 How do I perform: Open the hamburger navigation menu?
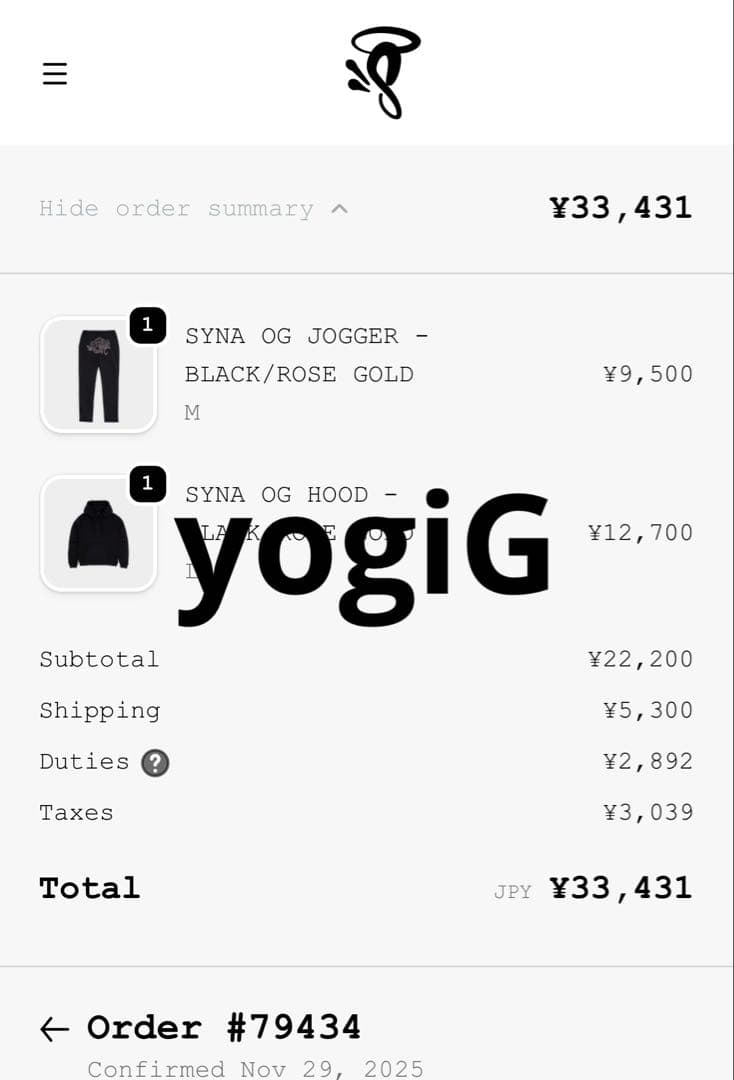coord(54,73)
